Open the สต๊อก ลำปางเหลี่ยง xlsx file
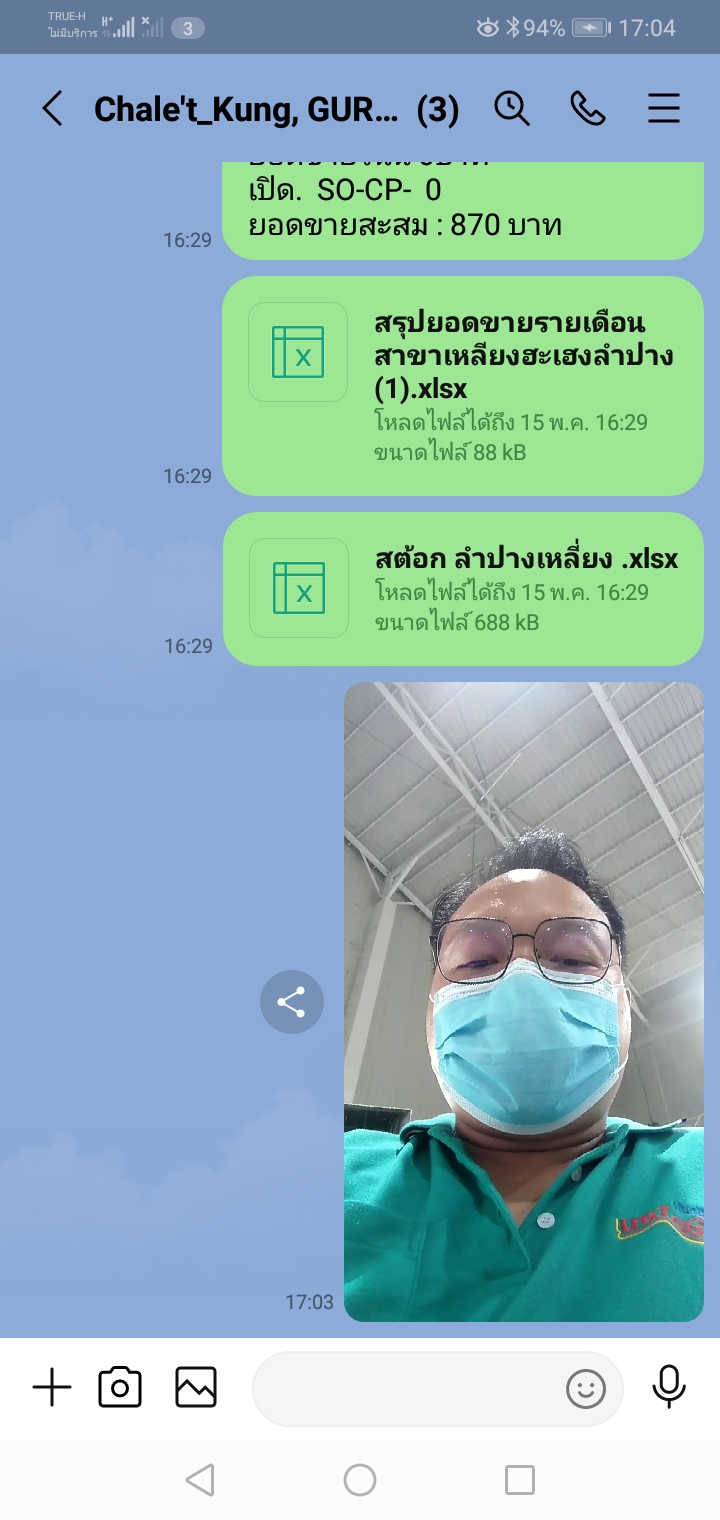This screenshot has width=720, height=1520. 463,589
